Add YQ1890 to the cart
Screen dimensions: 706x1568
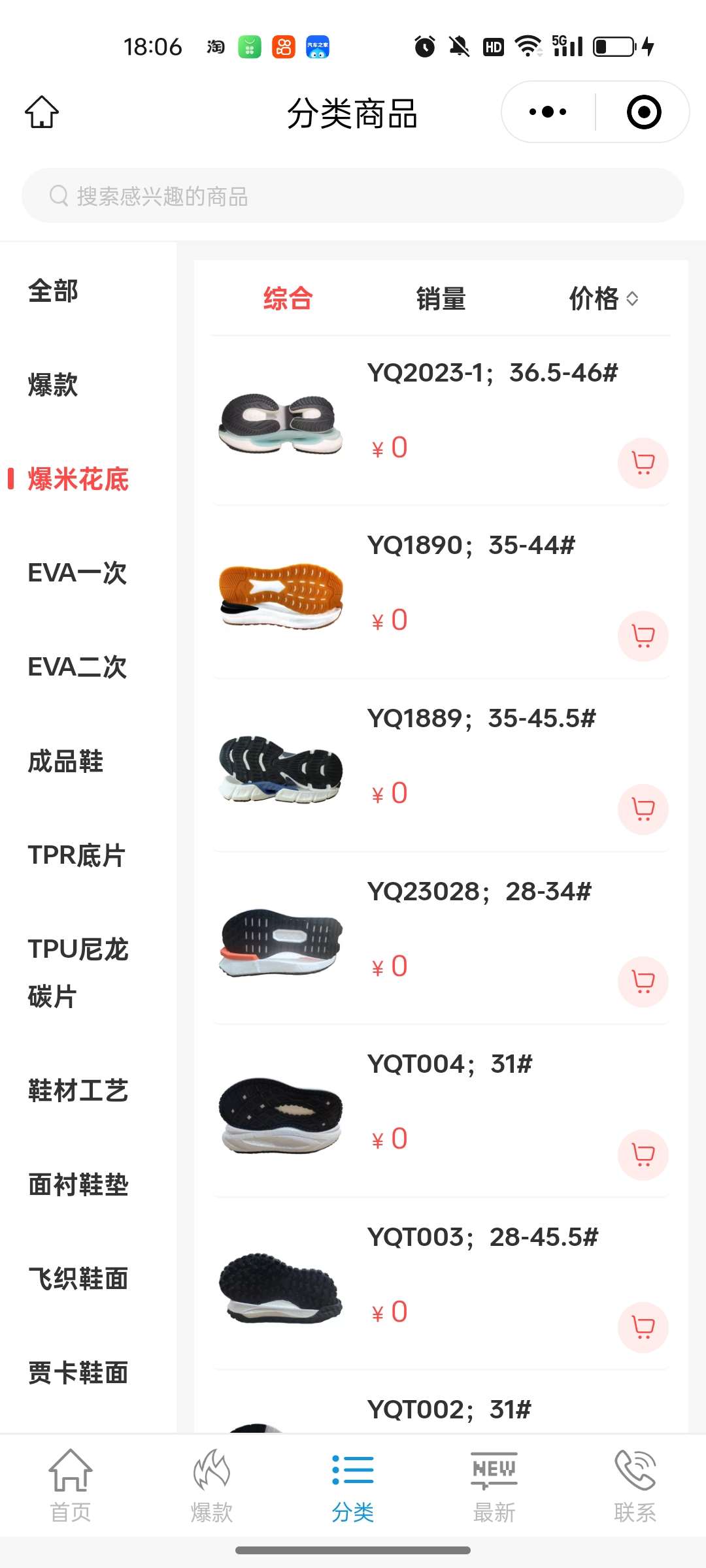click(x=643, y=636)
